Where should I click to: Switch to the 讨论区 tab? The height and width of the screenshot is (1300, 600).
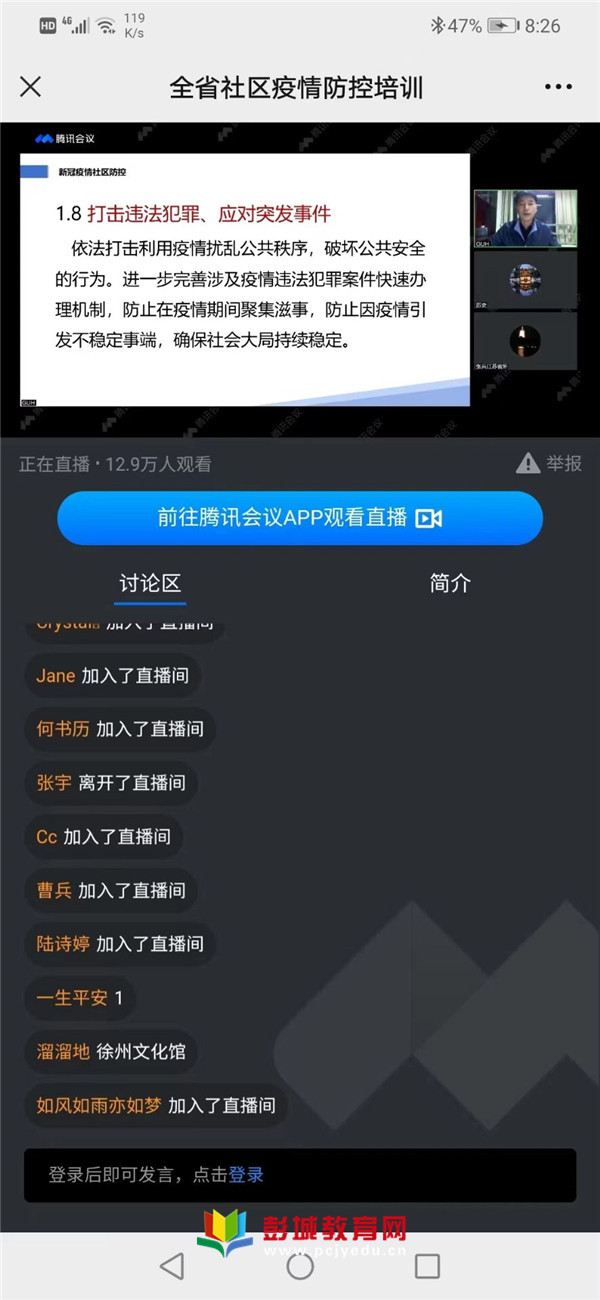(150, 584)
